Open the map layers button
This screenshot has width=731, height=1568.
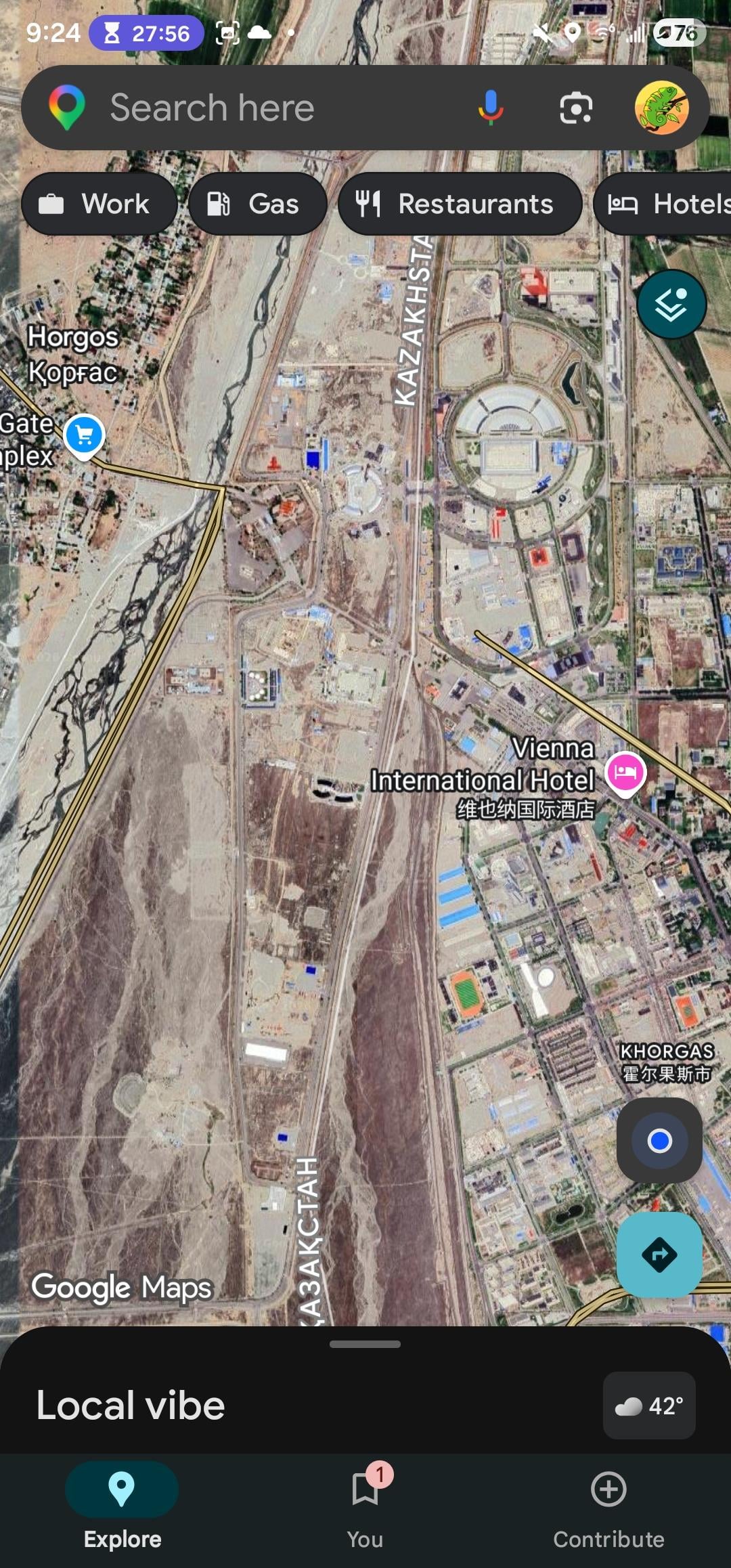pos(671,304)
